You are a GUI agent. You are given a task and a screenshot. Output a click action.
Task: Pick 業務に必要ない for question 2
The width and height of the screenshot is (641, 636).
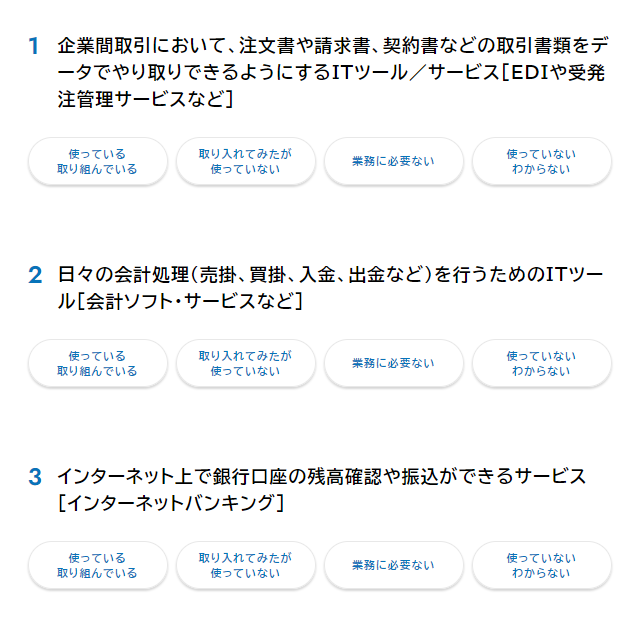coord(393,364)
